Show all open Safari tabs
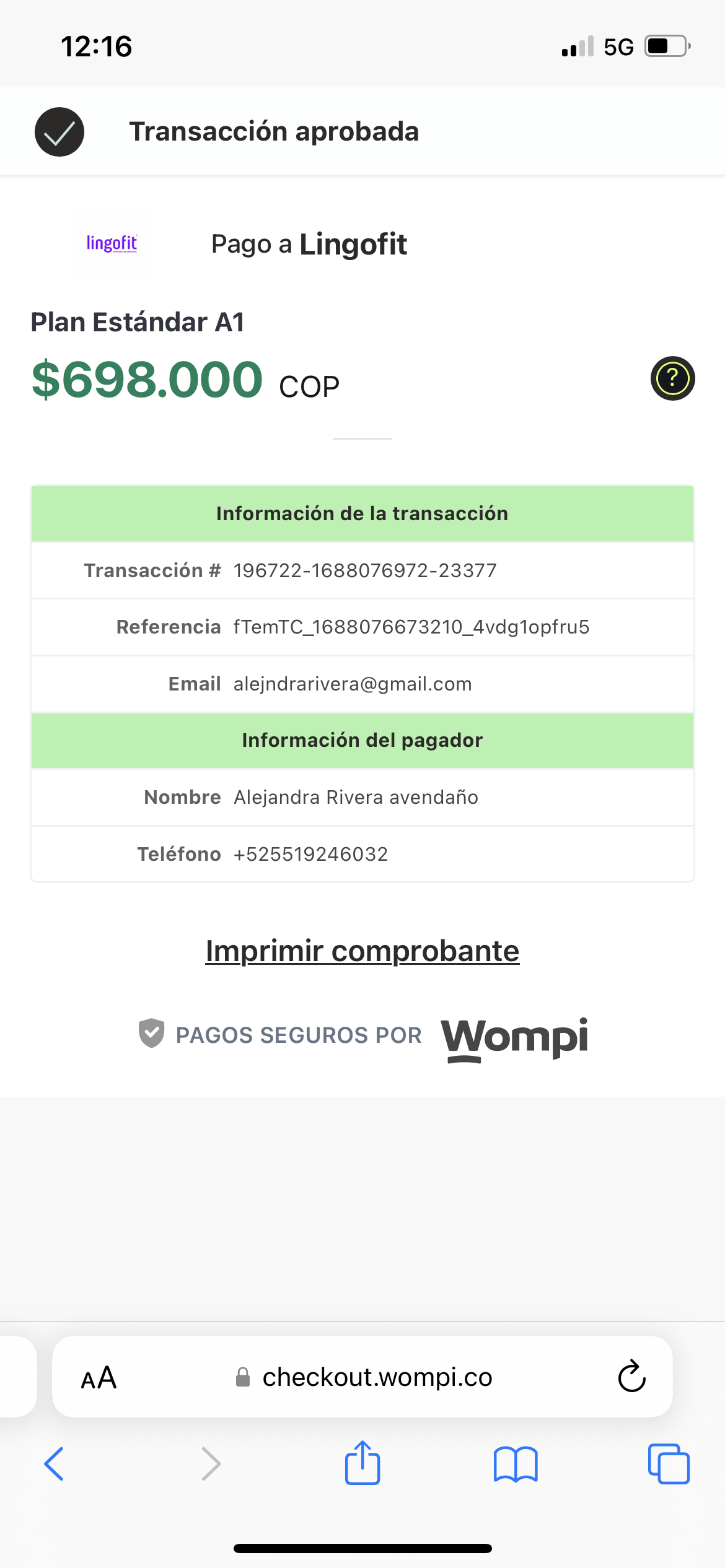 [668, 1464]
